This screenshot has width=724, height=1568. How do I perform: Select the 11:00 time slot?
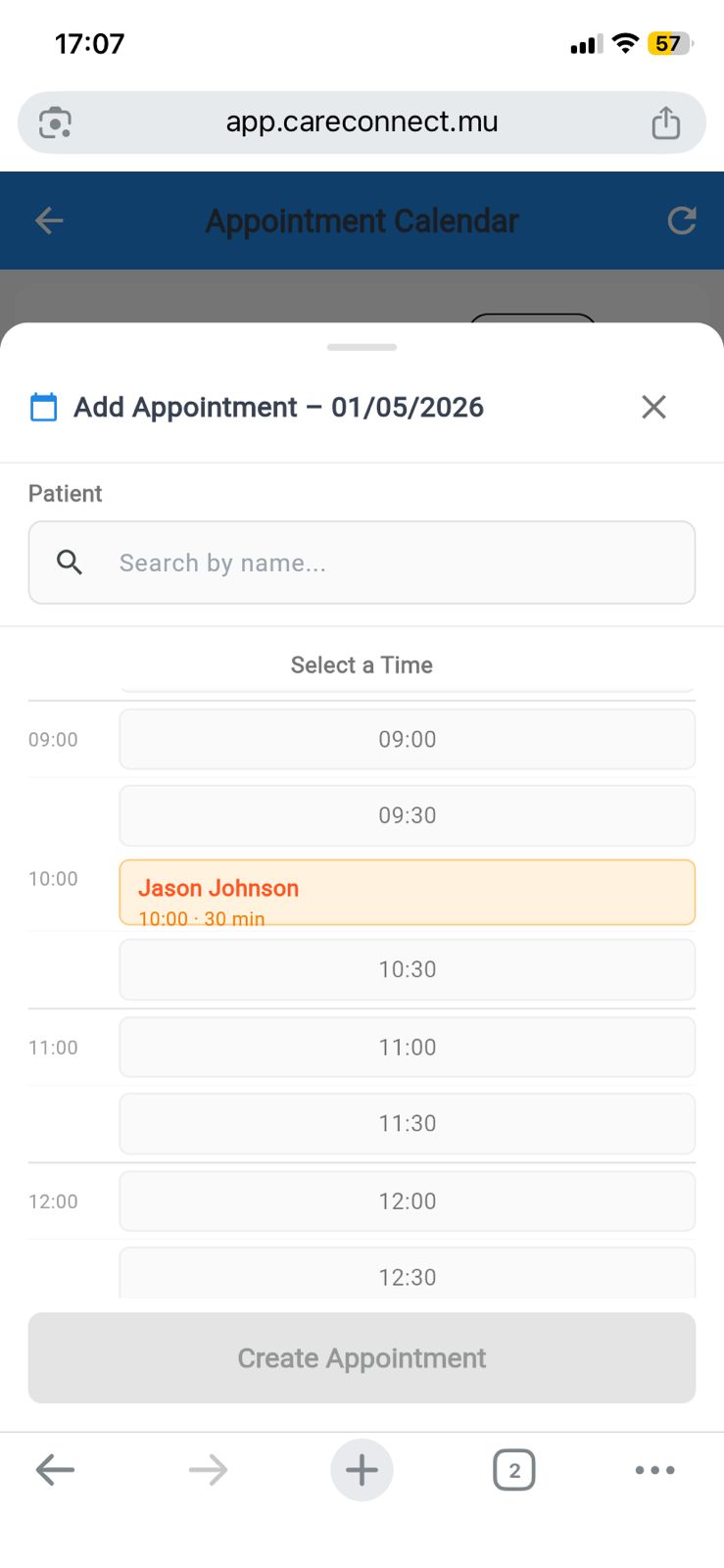tap(407, 1047)
